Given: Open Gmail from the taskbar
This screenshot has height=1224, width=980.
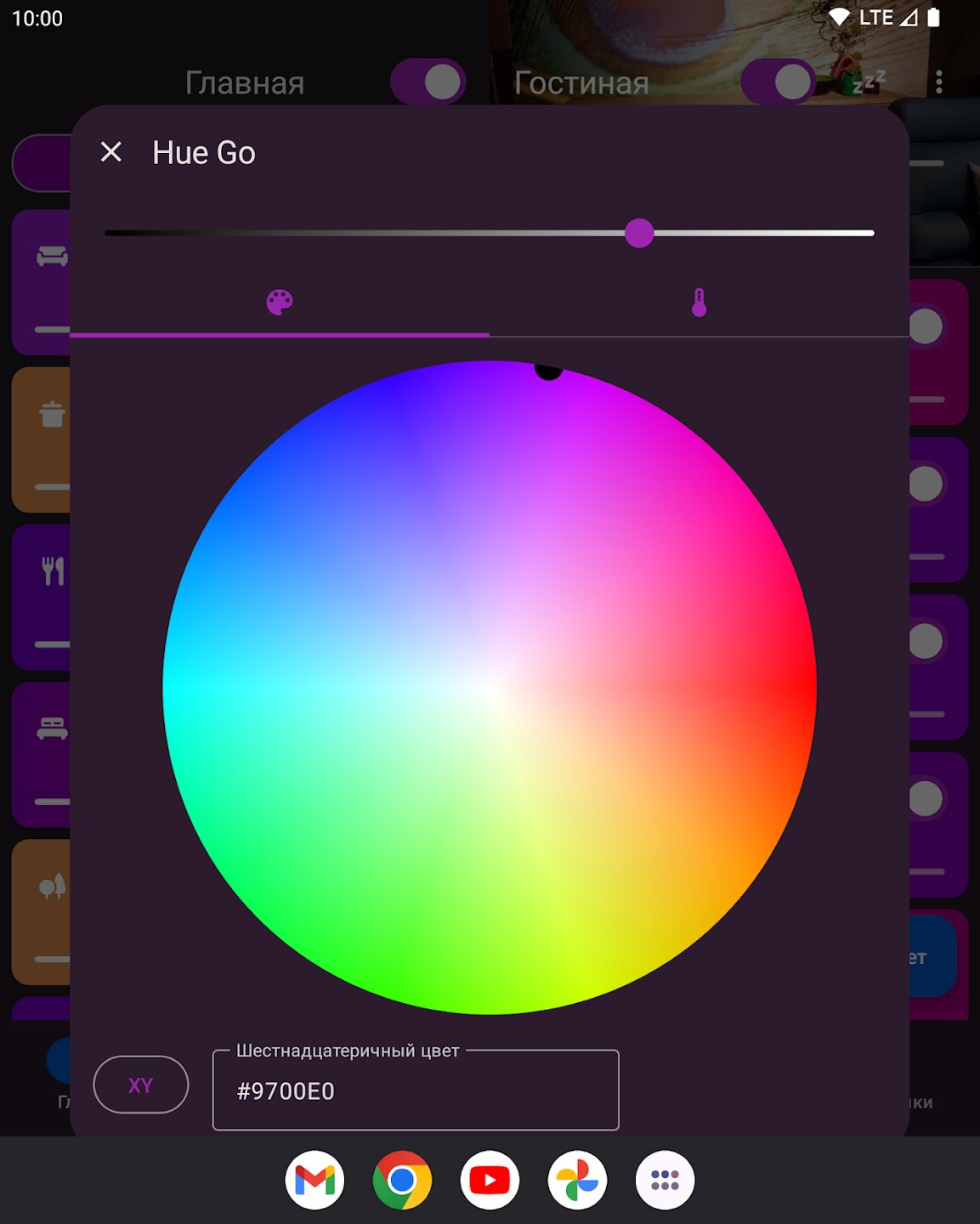Looking at the screenshot, I should (x=314, y=1180).
